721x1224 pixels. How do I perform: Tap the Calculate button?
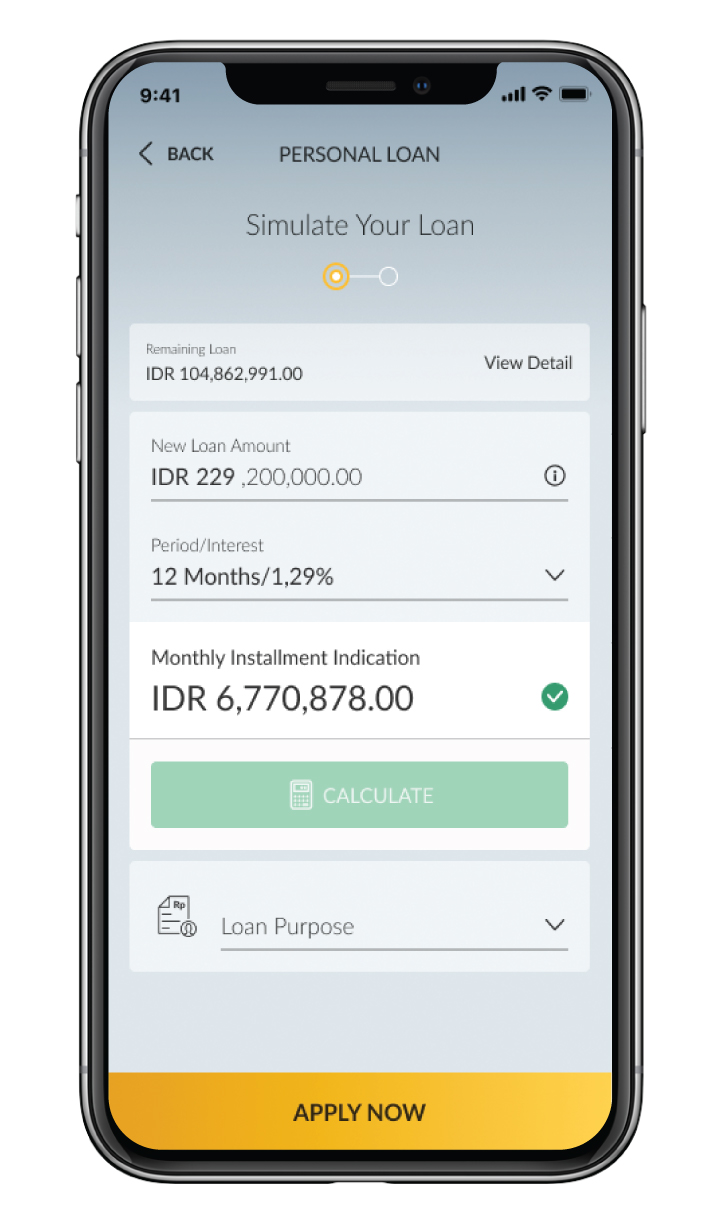pyautogui.click(x=359, y=795)
